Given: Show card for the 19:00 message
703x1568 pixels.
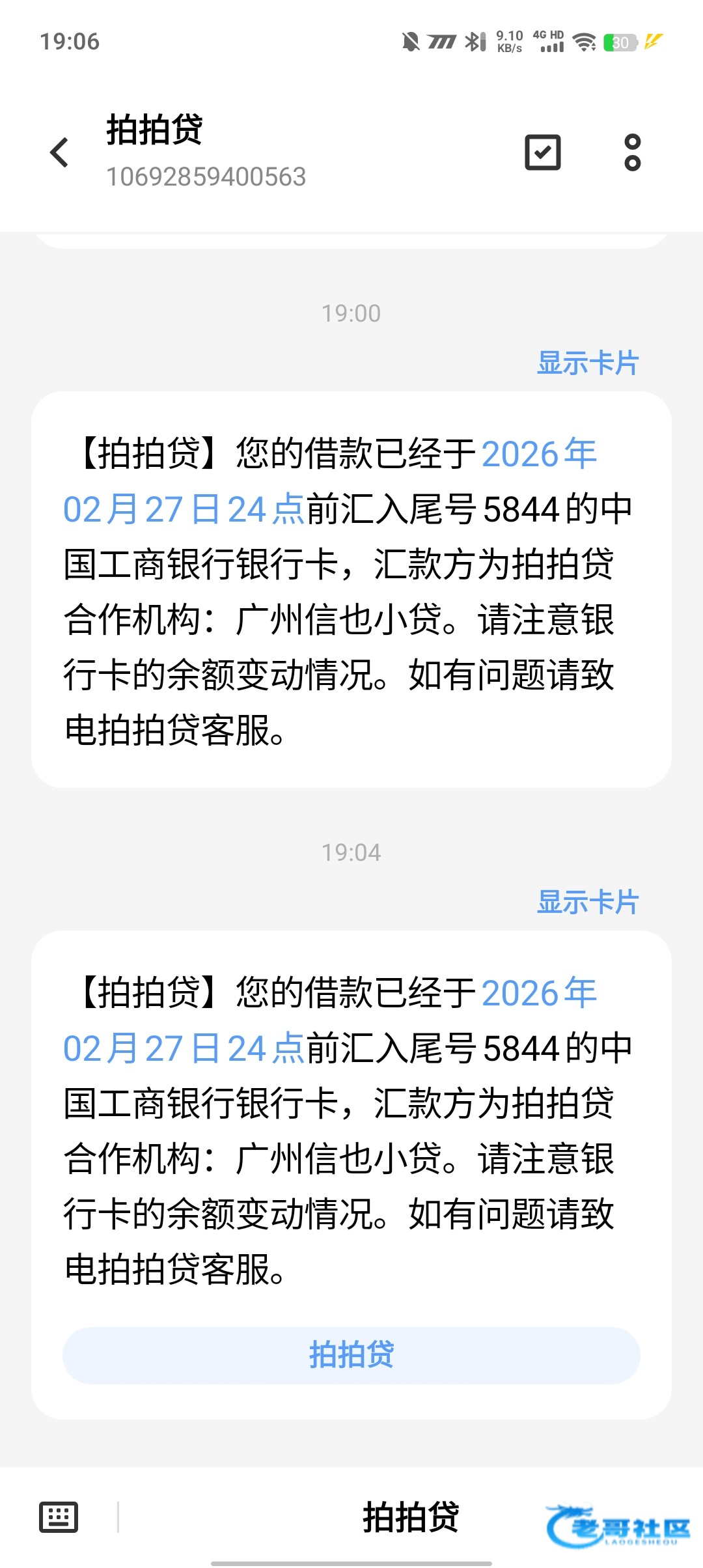Looking at the screenshot, I should click(587, 363).
